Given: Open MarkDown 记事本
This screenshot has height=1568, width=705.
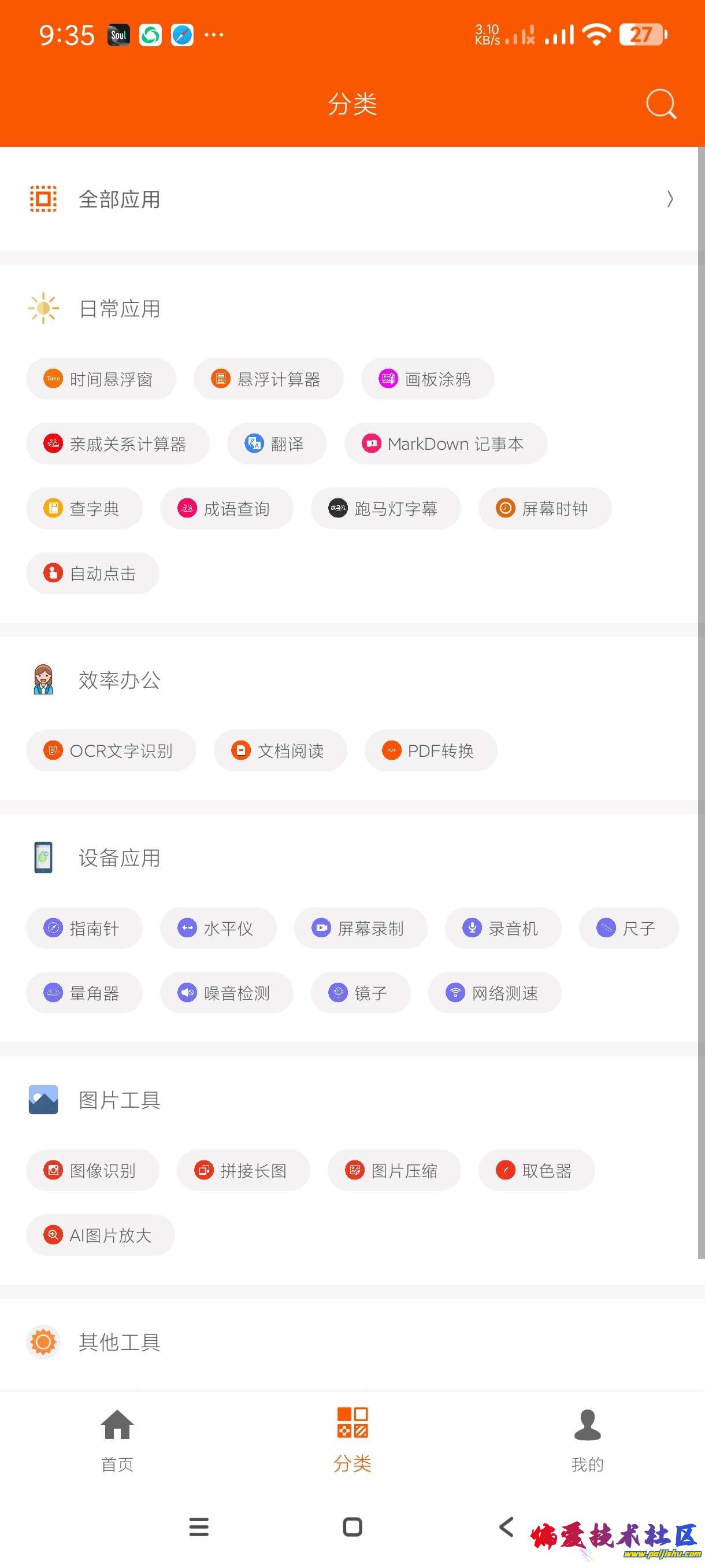Looking at the screenshot, I should pyautogui.click(x=446, y=443).
